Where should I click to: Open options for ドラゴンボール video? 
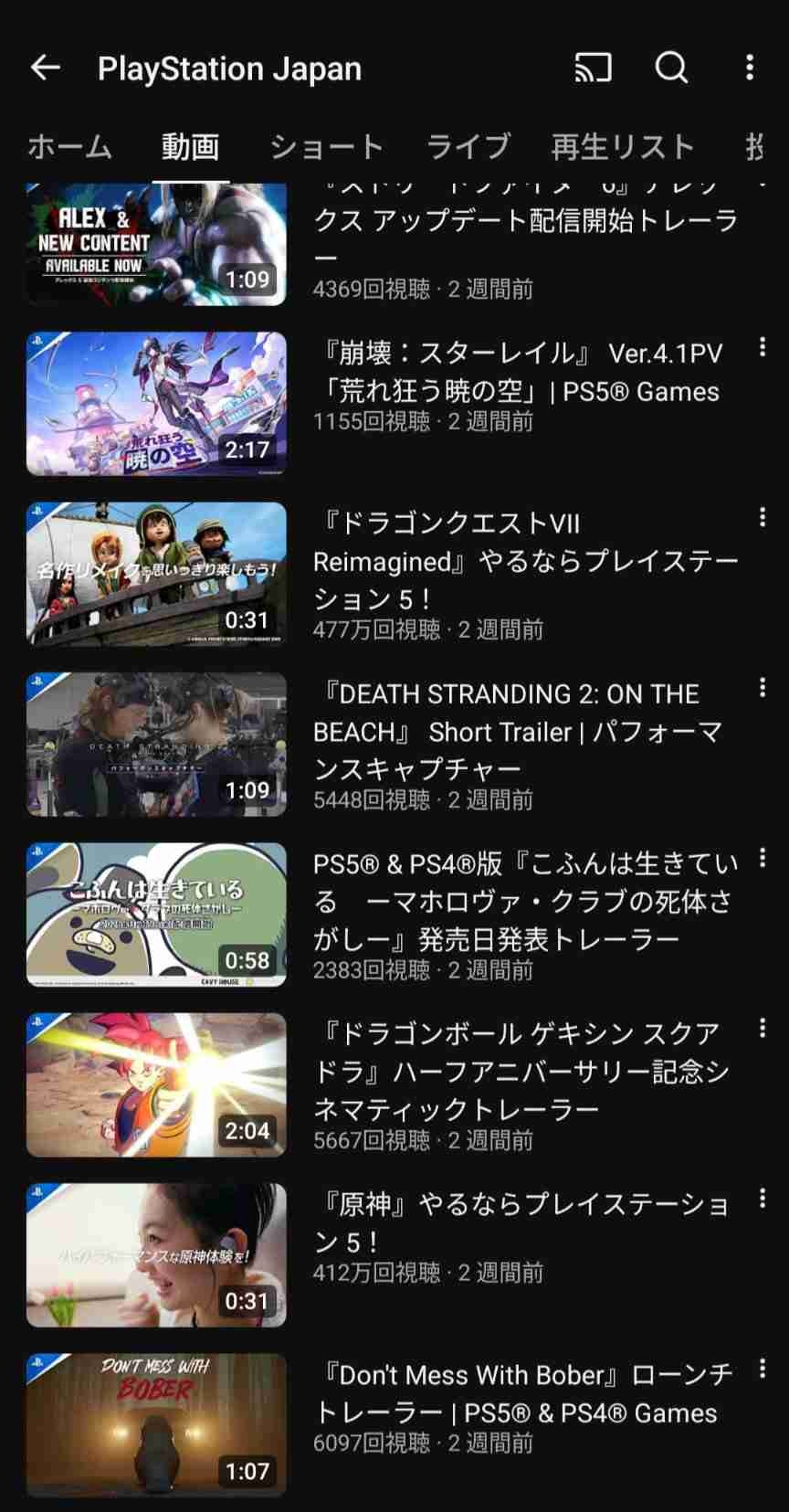click(x=763, y=1029)
